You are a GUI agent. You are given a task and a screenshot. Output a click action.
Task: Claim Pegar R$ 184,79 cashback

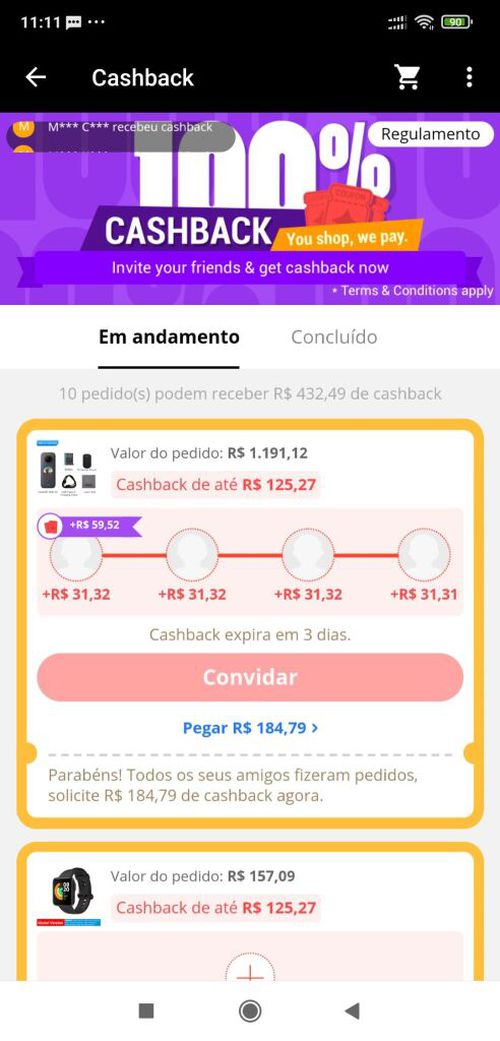[250, 728]
